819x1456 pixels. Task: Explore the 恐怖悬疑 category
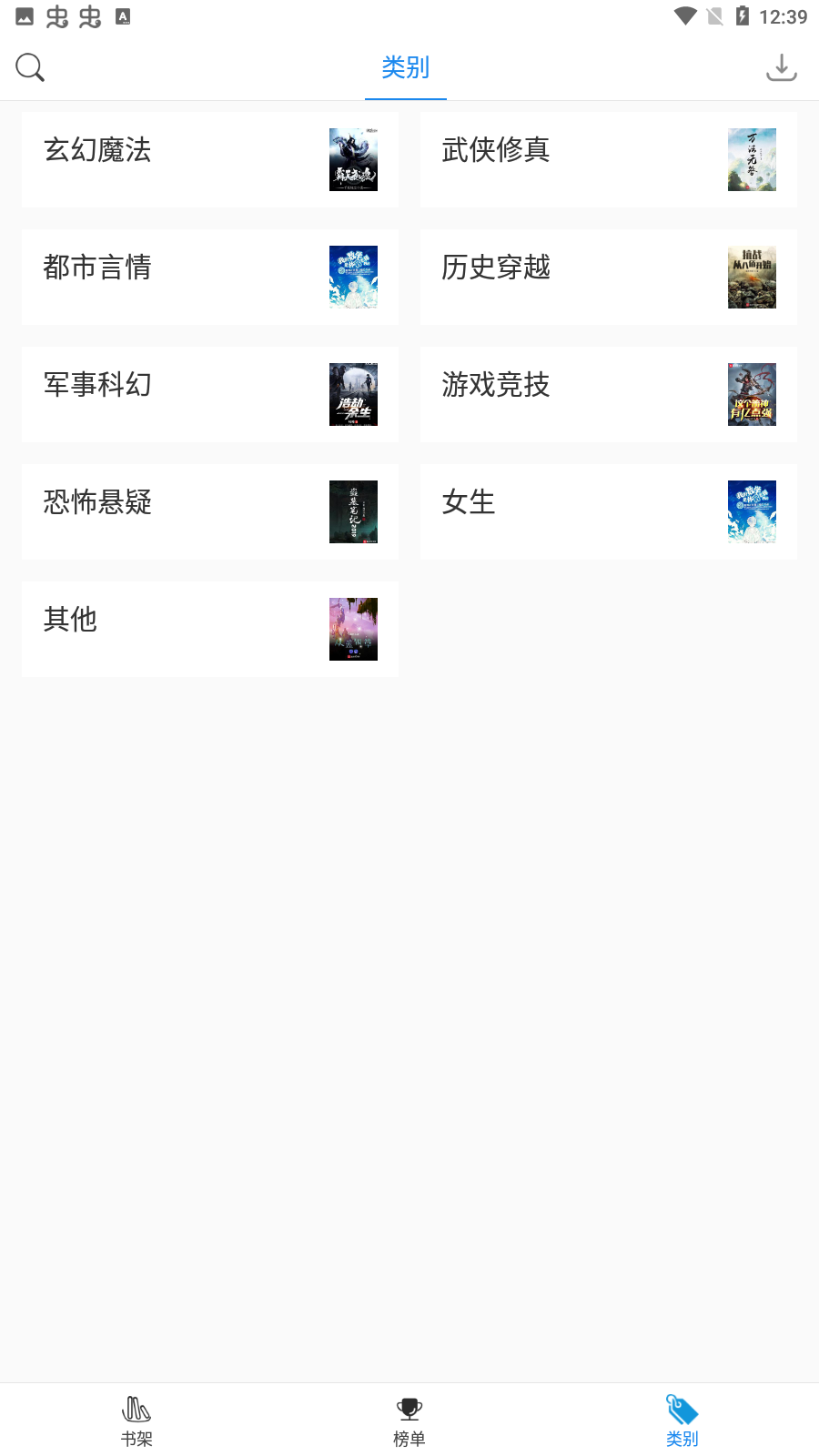(209, 511)
